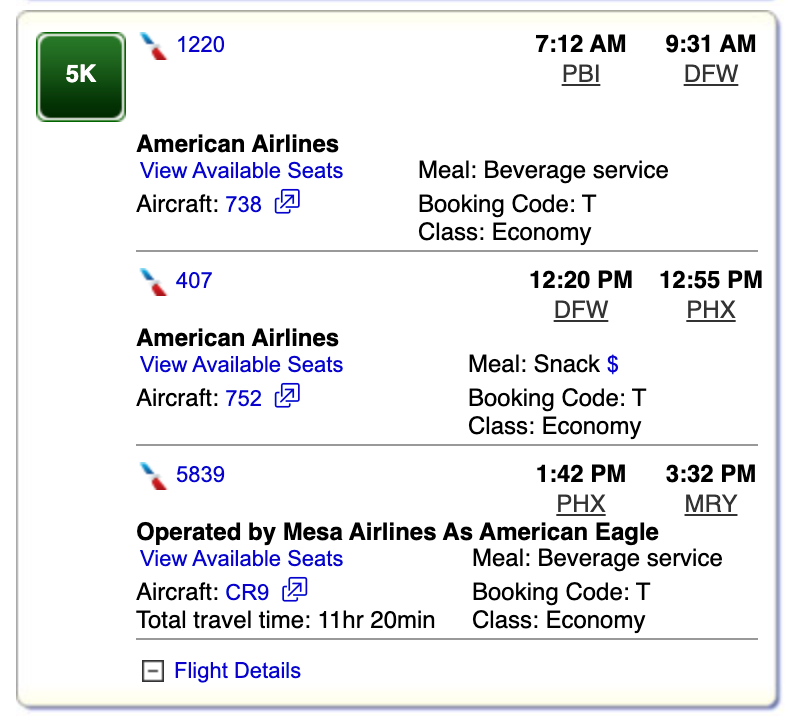View available seats for flight 5839
Screen dimensions: 792x720
[x=241, y=559]
